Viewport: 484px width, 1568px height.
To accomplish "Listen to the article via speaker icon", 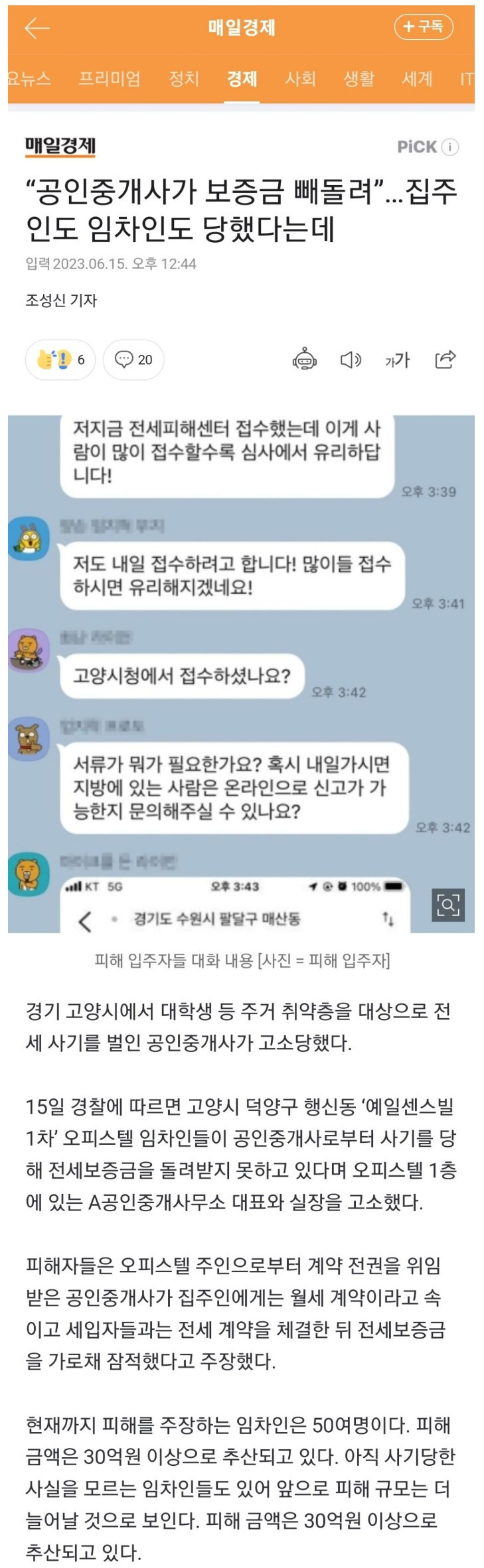I will click(x=351, y=359).
